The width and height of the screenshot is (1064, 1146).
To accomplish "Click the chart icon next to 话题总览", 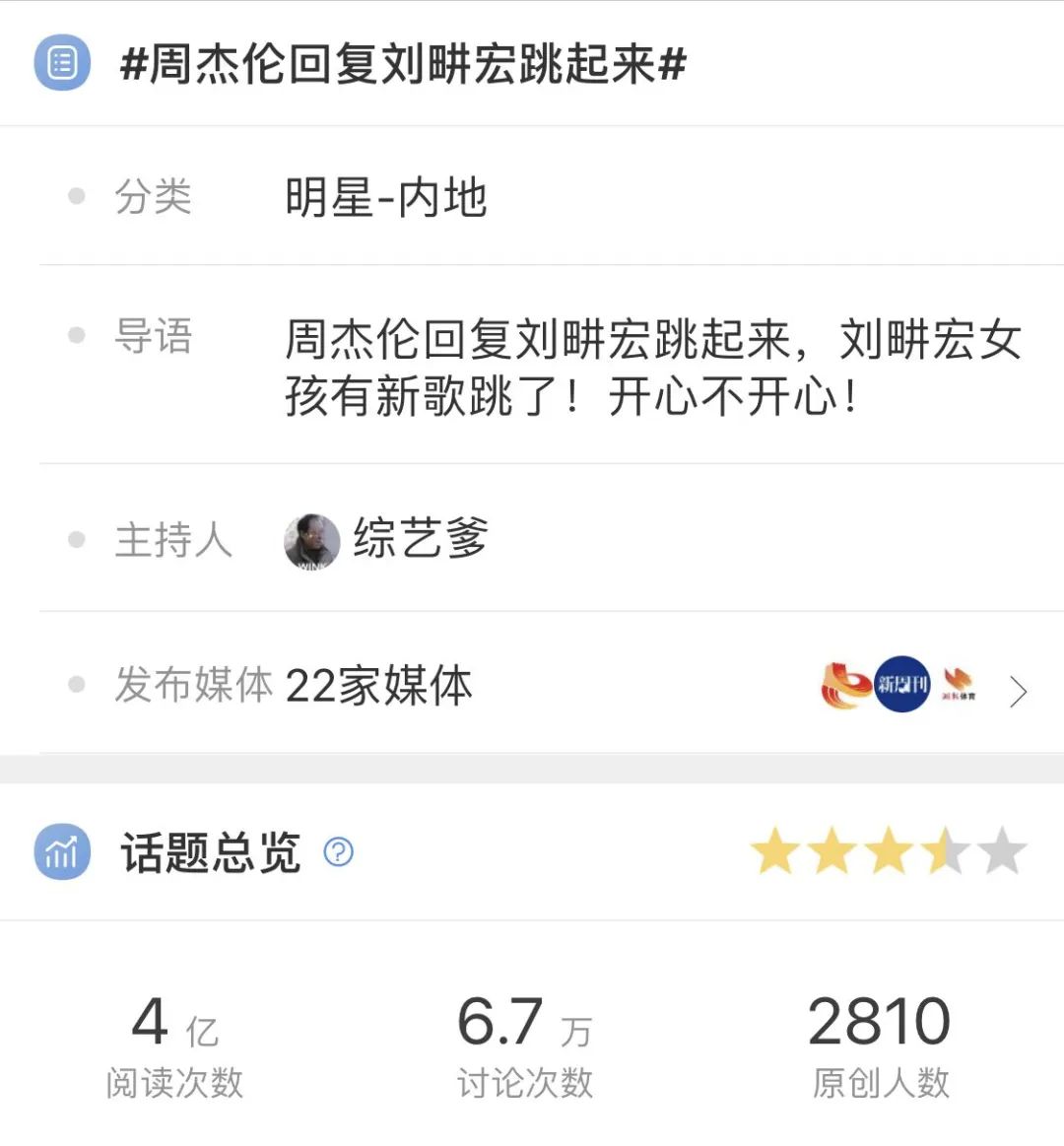I will point(61,853).
